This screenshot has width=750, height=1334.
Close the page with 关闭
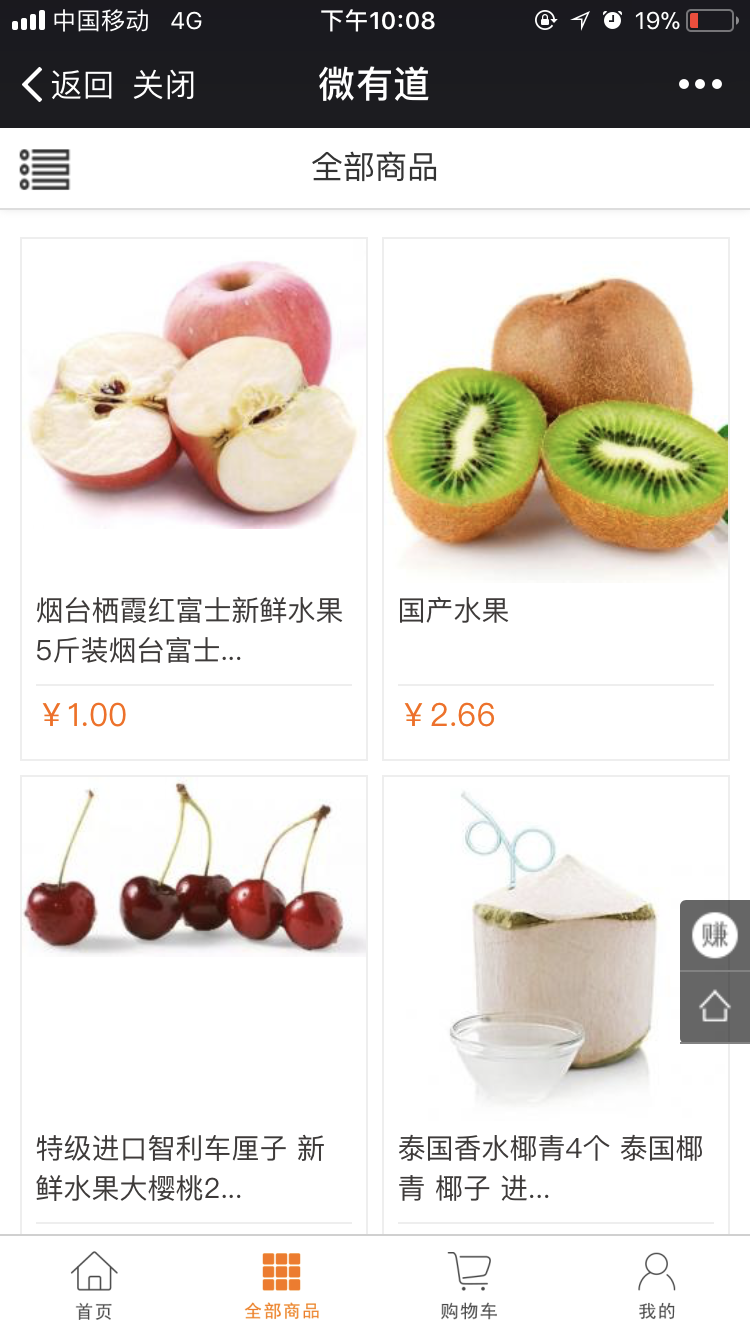point(164,85)
